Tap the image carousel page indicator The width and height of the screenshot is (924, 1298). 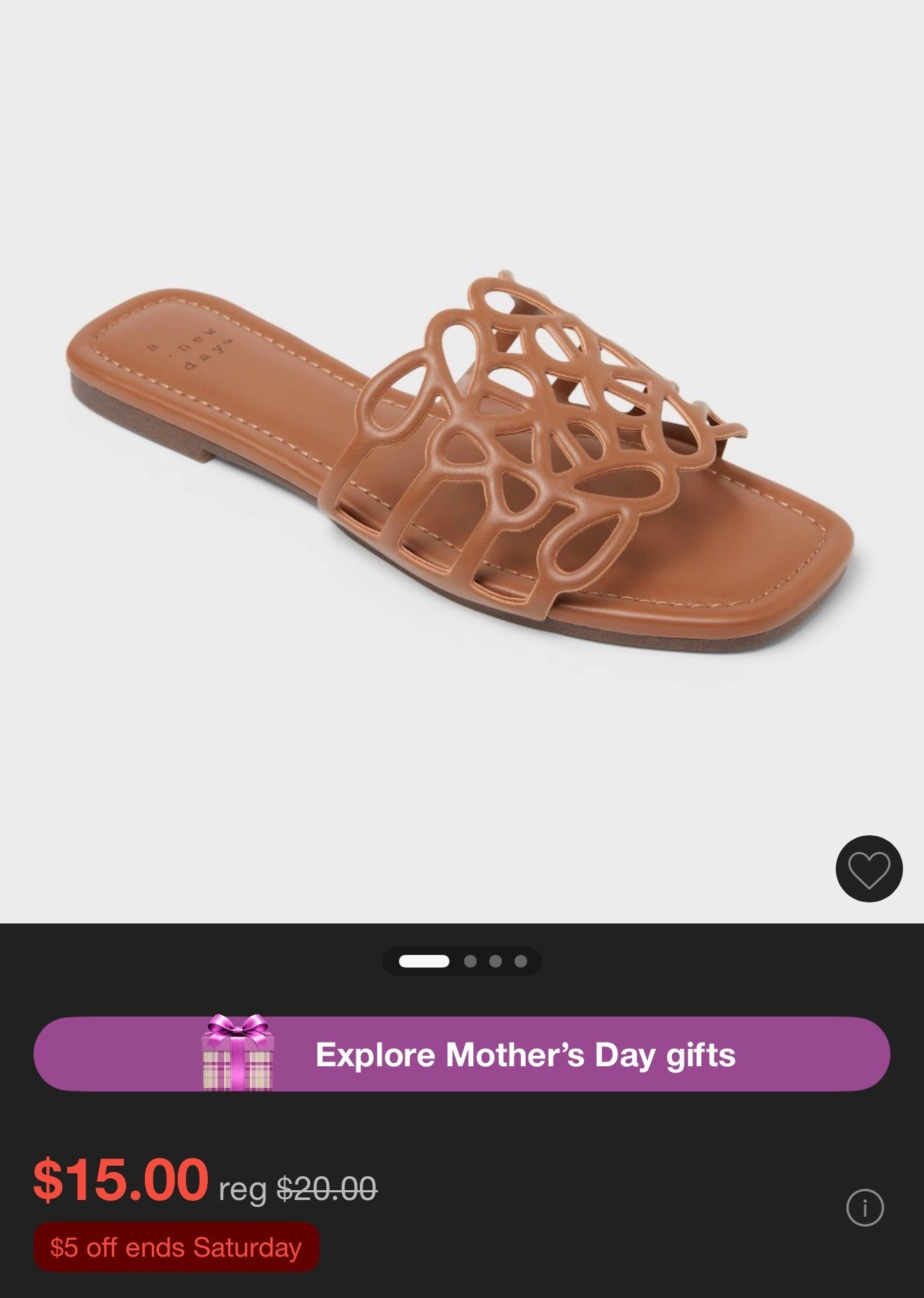tap(462, 961)
